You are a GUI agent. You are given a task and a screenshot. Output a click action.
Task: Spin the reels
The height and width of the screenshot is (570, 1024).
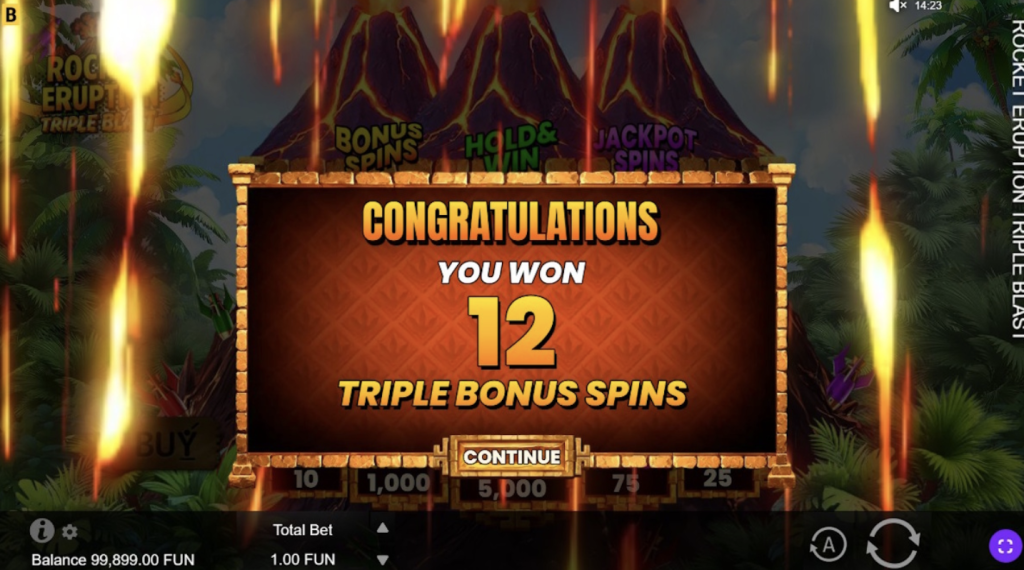click(892, 543)
